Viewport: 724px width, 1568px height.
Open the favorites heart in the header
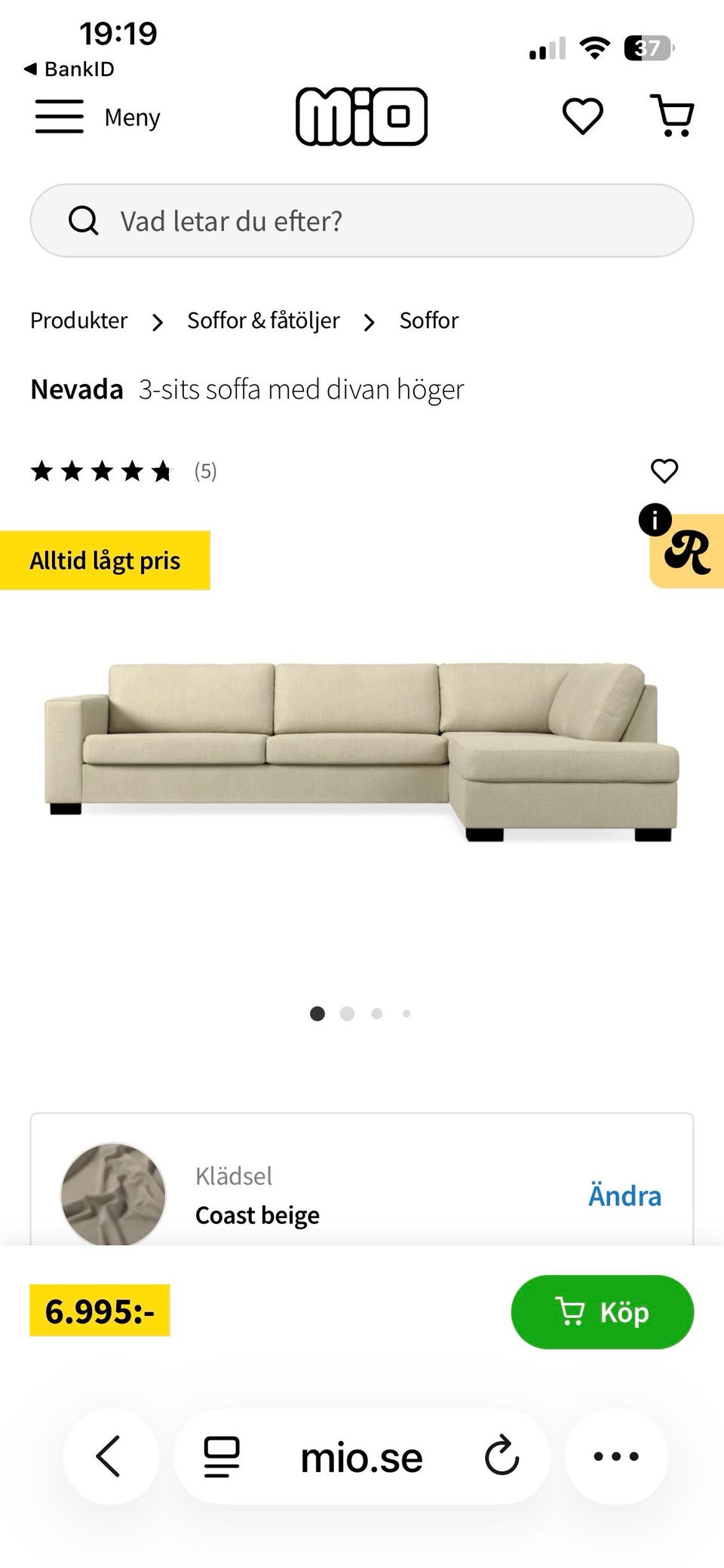point(582,116)
